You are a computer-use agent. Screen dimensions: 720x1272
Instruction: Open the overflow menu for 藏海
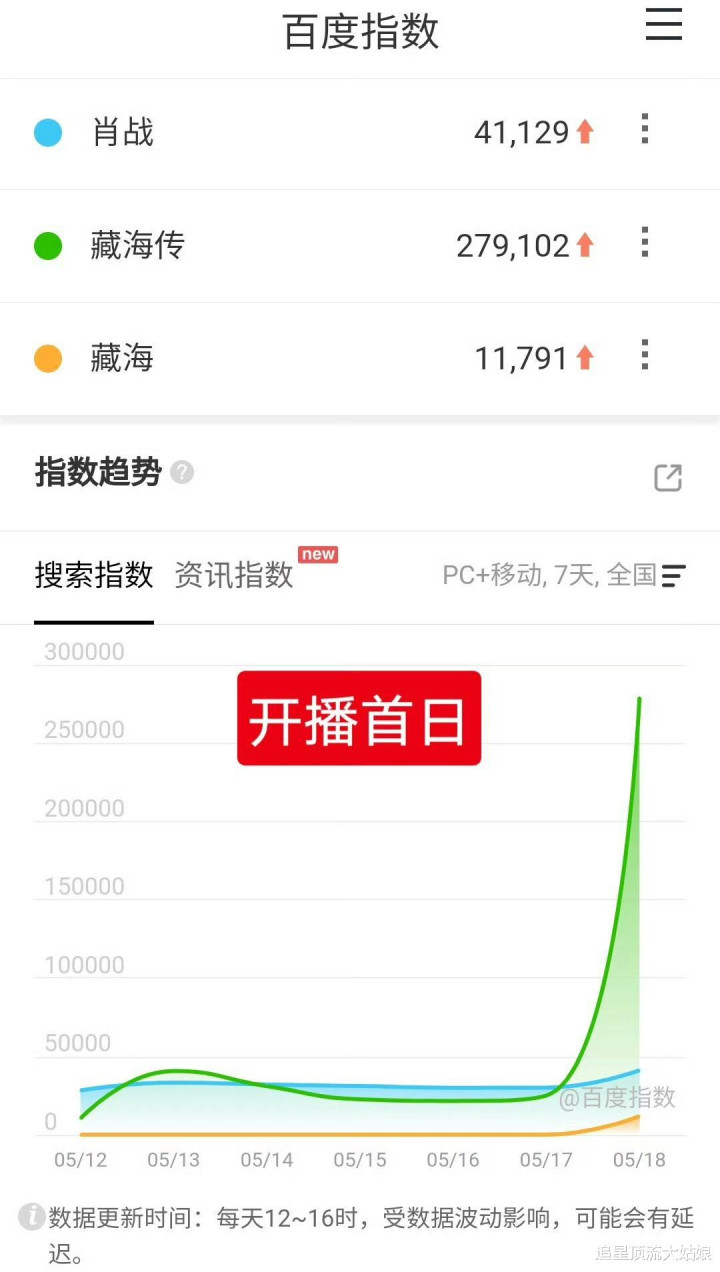645,355
